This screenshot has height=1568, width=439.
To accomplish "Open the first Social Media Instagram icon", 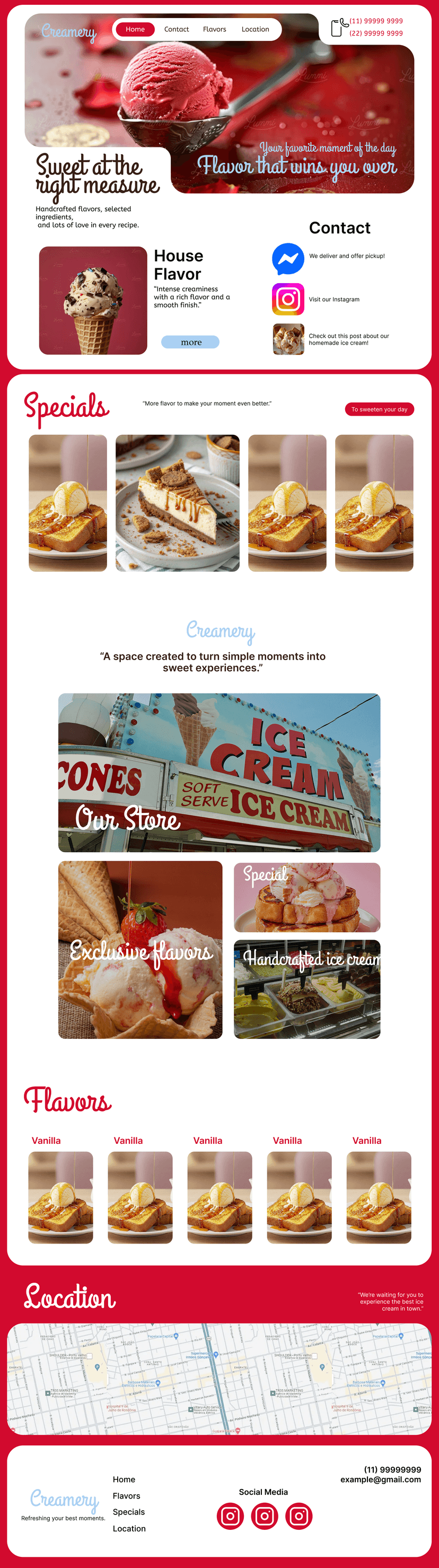I will click(x=230, y=1516).
